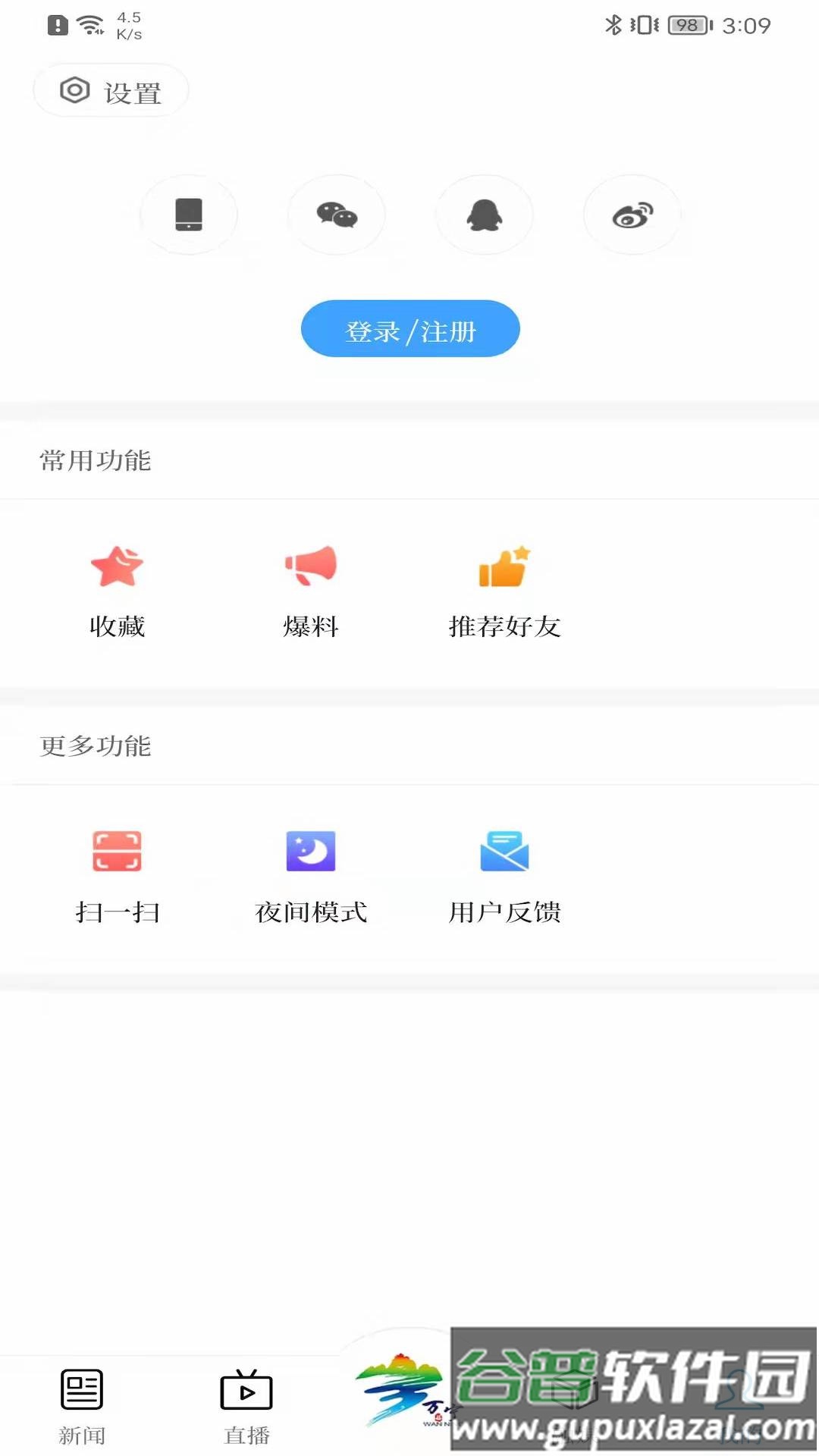
Task: Tap the 登录/注册 button
Action: click(x=409, y=328)
